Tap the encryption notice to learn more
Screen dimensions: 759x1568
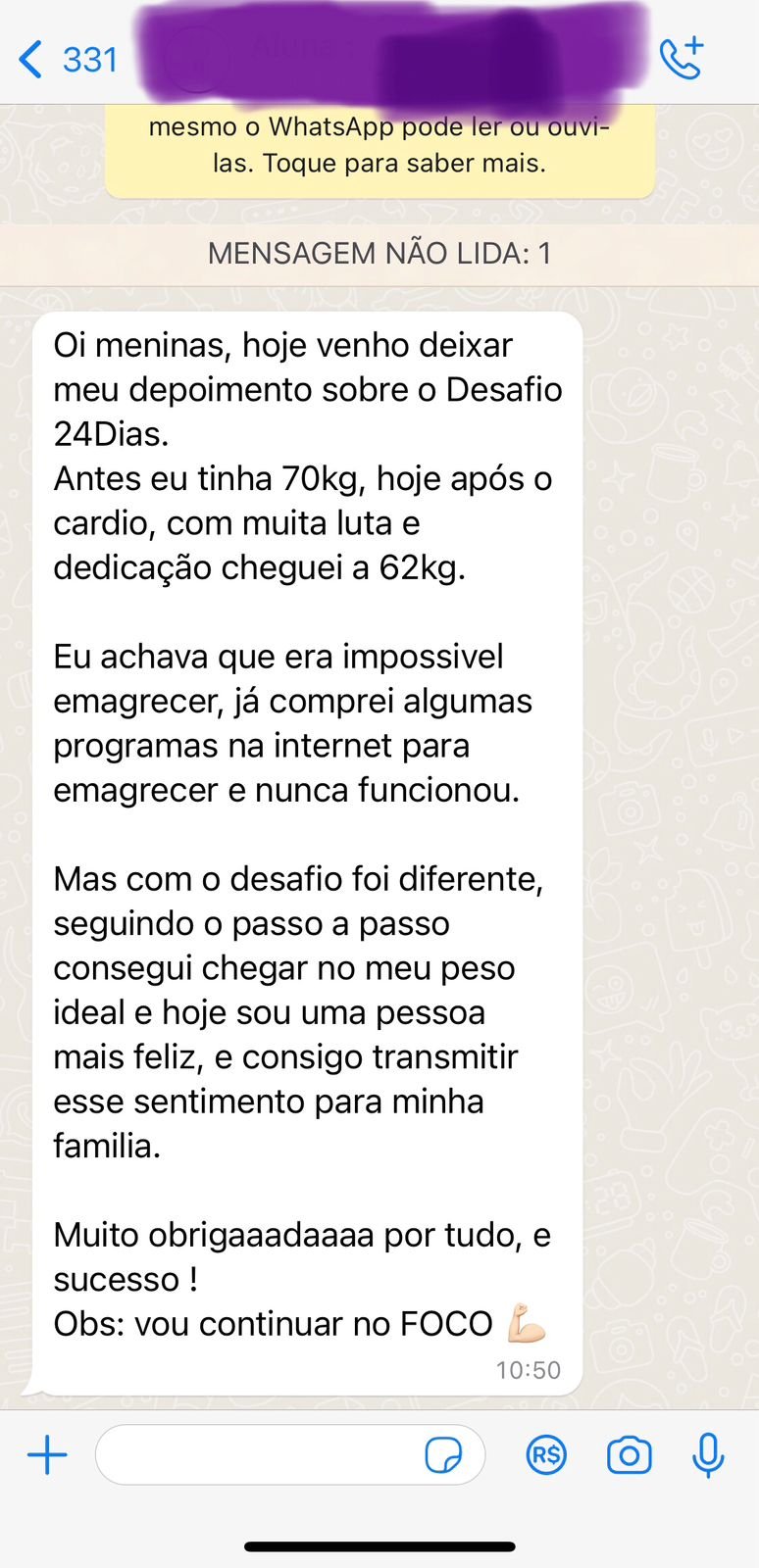pos(379,147)
